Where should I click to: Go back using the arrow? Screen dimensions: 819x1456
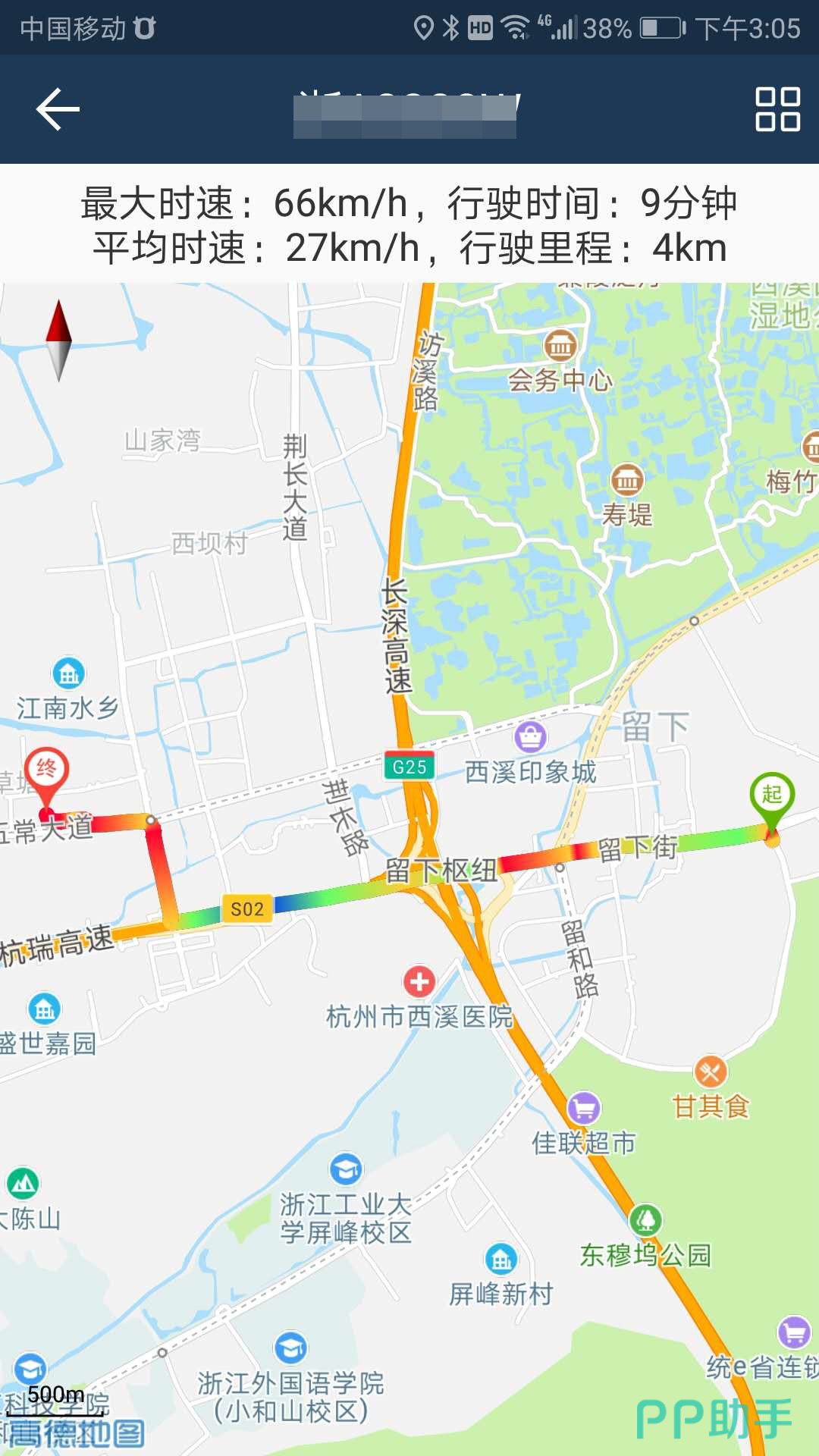tap(58, 109)
